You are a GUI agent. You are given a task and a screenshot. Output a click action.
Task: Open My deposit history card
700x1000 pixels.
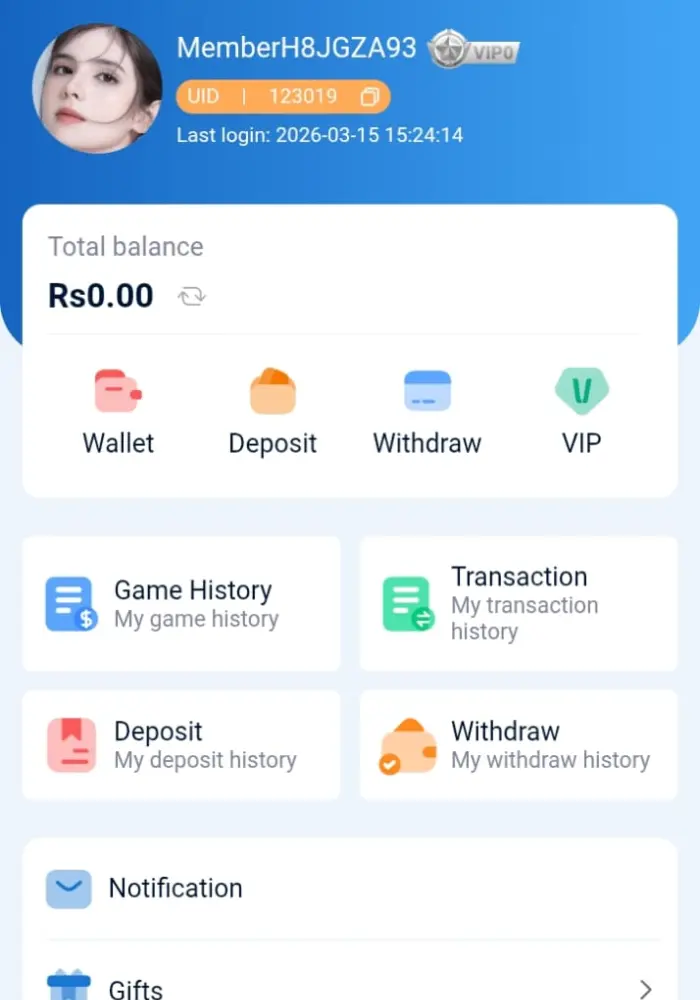181,745
